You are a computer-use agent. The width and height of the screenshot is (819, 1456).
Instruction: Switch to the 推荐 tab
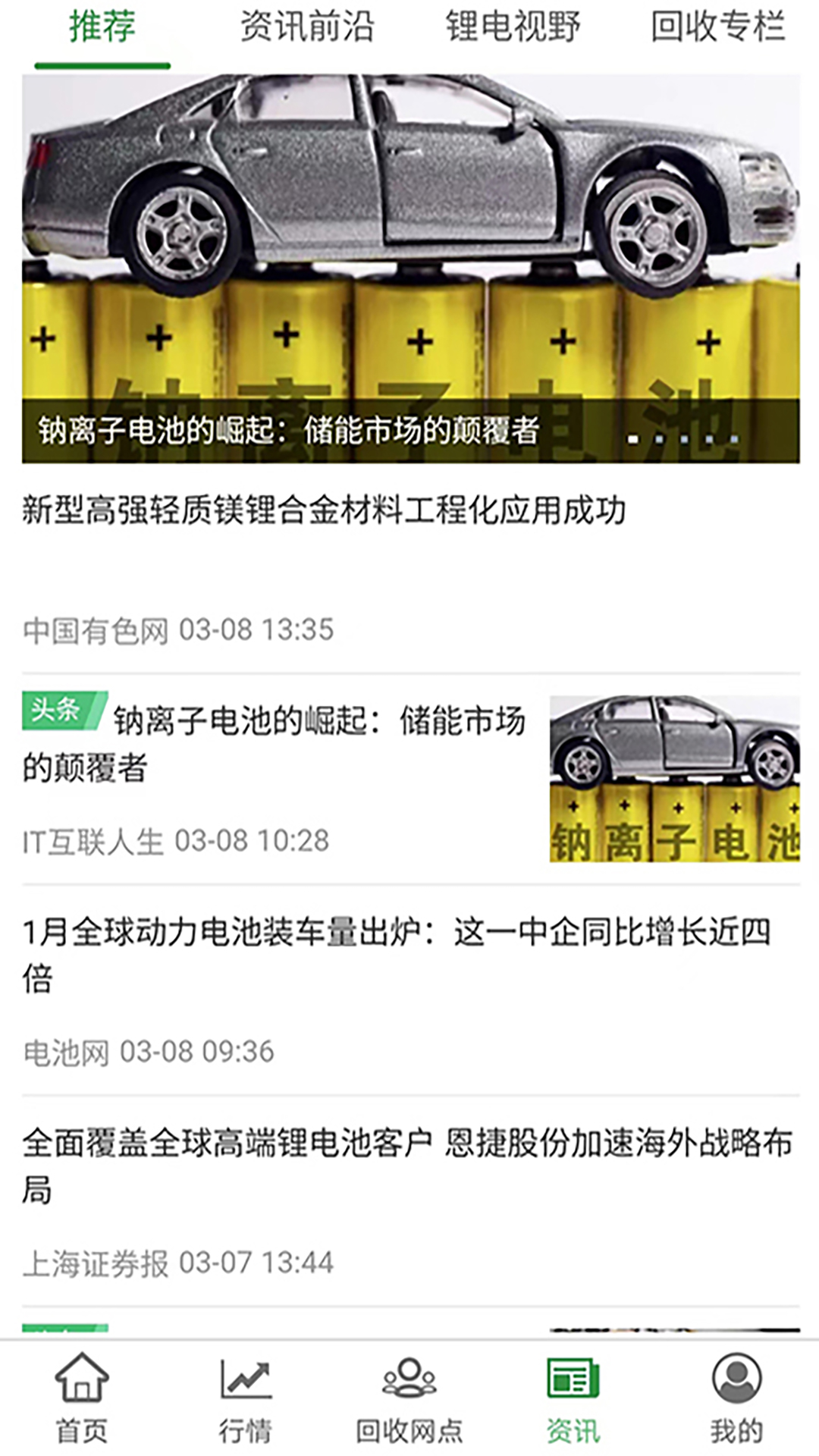[x=102, y=27]
